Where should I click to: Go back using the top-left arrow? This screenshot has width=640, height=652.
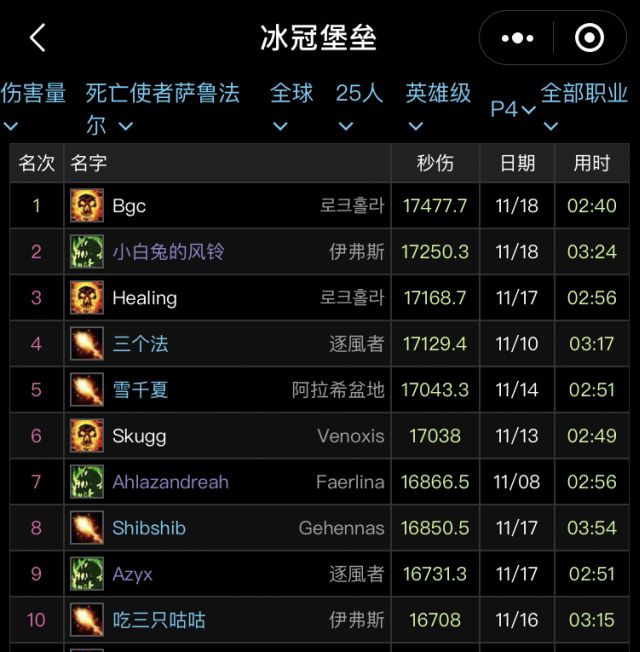pos(38,39)
